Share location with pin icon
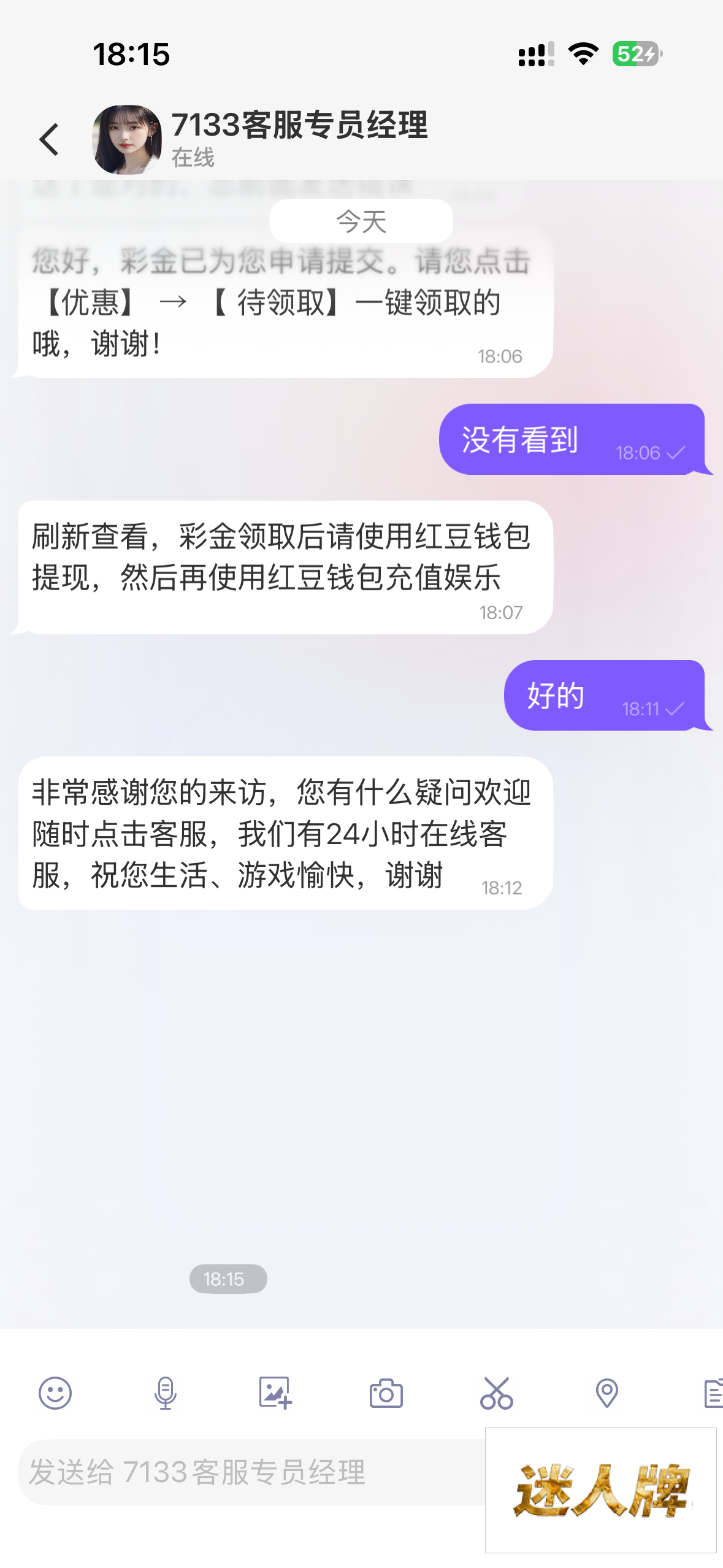Viewport: 723px width, 1568px height. point(606,1393)
